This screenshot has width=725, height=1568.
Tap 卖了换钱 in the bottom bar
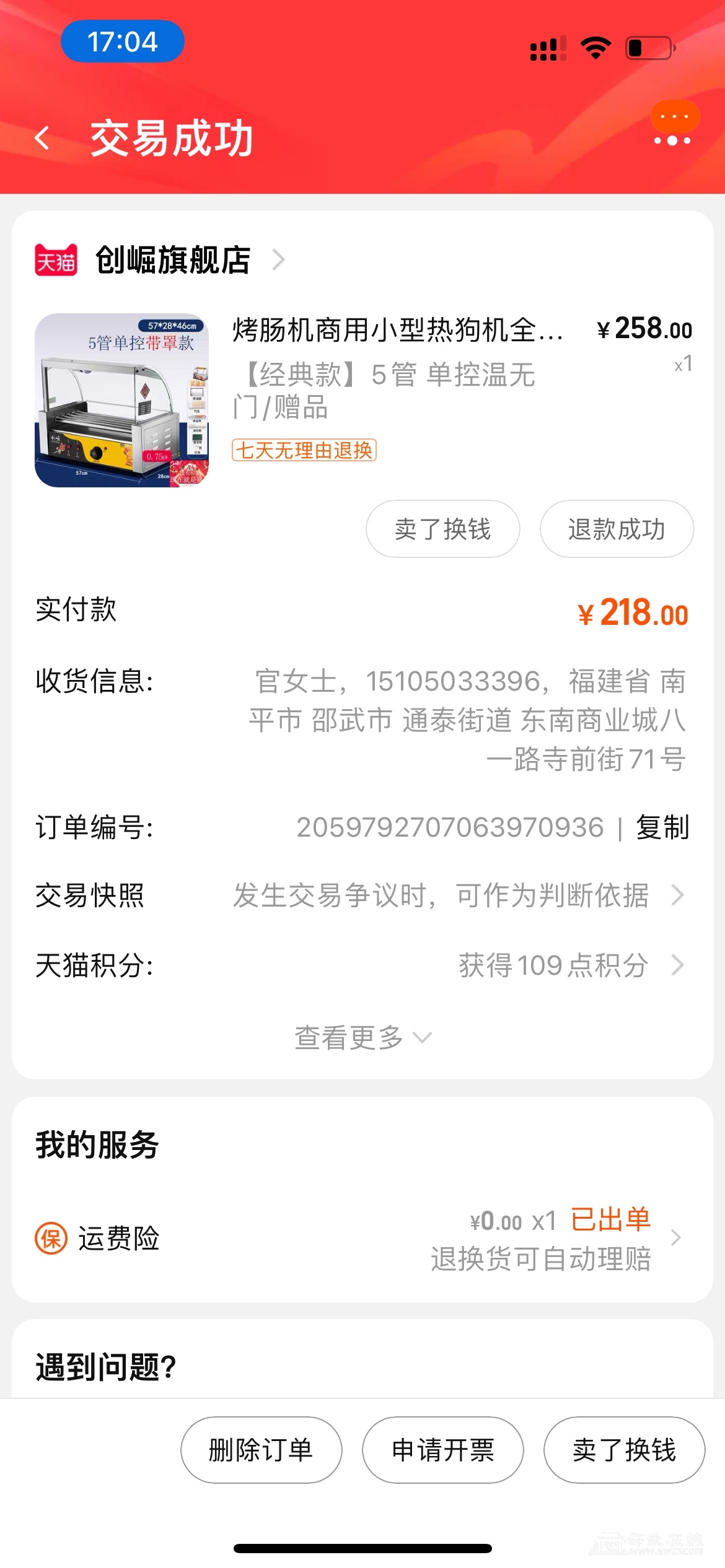pyautogui.click(x=624, y=1450)
